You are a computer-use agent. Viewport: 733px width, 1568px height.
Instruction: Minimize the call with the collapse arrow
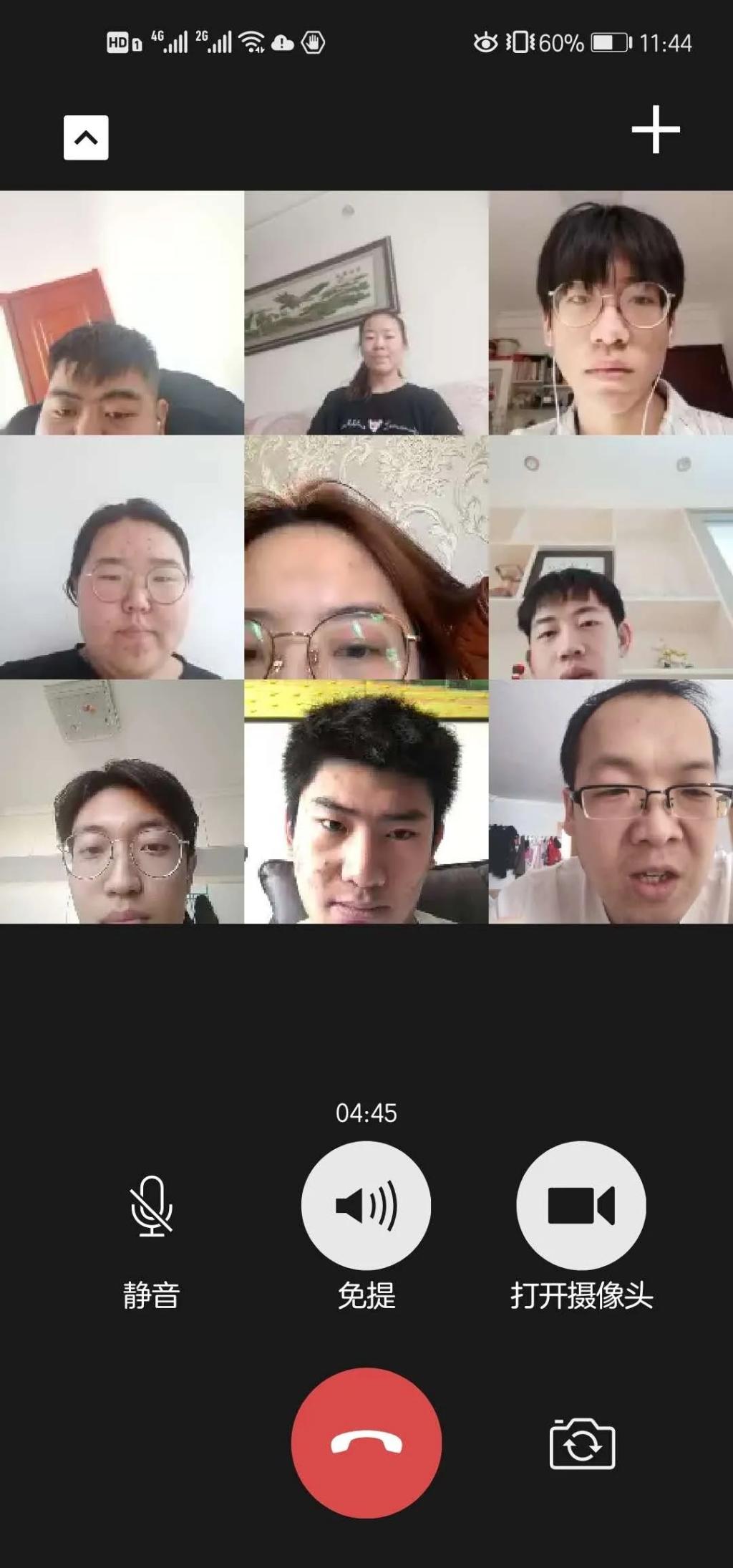pyautogui.click(x=86, y=137)
